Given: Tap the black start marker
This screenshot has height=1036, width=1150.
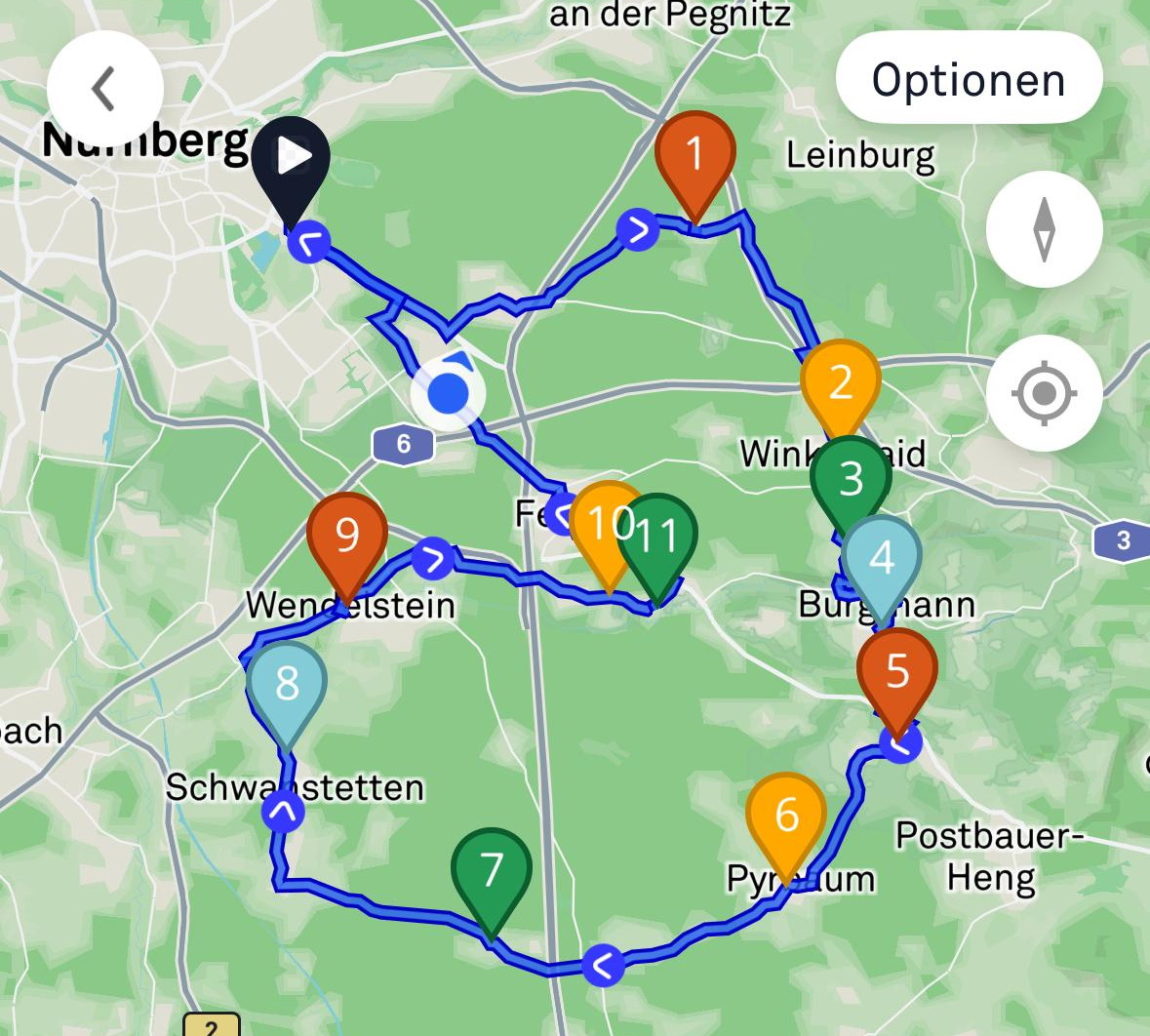Looking at the screenshot, I should [291, 158].
